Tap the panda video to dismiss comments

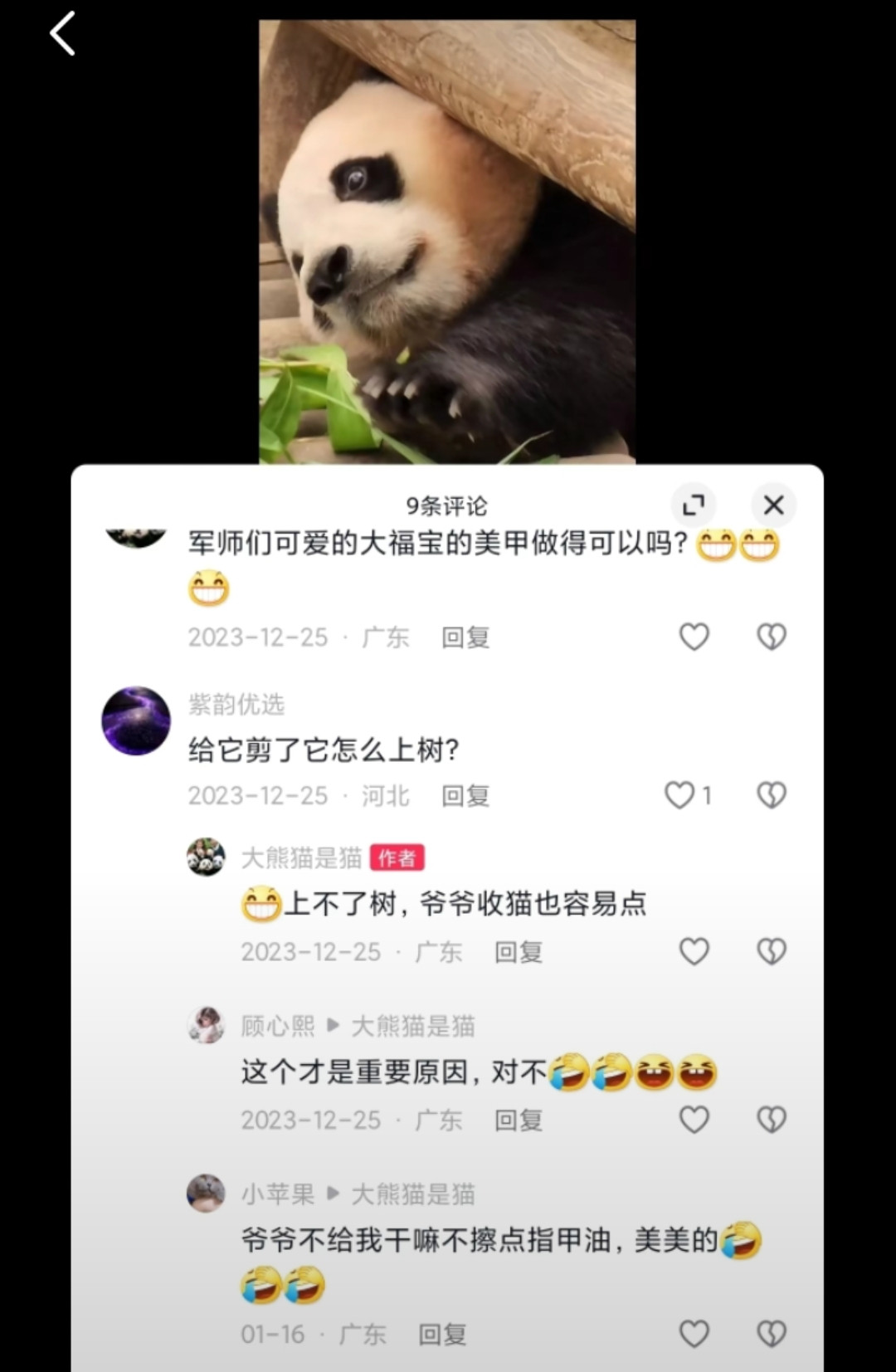(x=447, y=241)
